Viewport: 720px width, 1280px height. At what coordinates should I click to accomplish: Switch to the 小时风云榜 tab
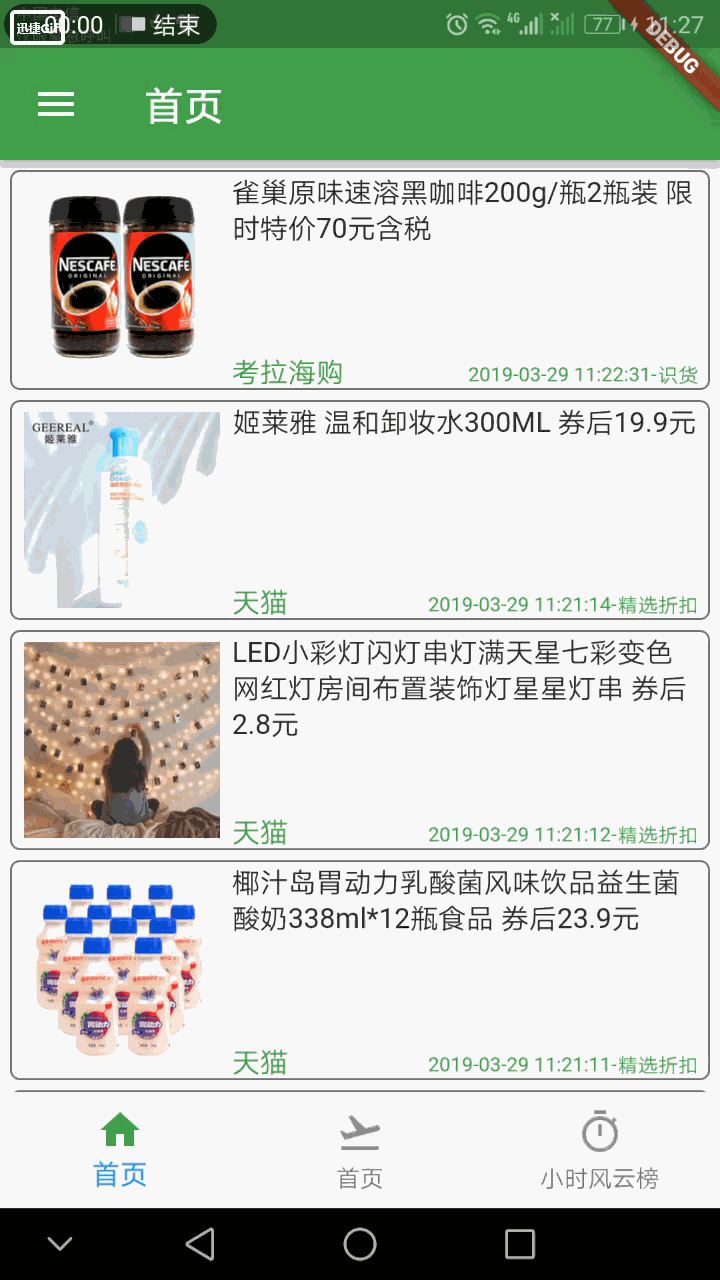point(600,1150)
